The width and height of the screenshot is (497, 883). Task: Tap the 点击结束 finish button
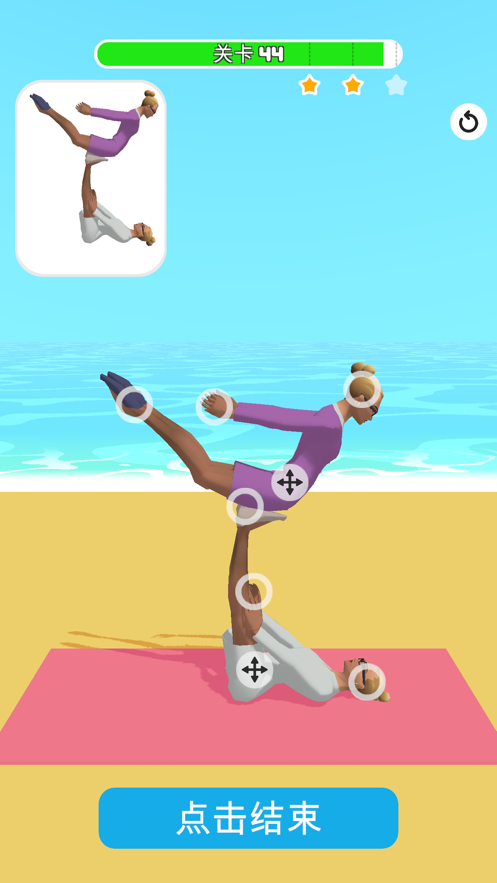[x=248, y=818]
